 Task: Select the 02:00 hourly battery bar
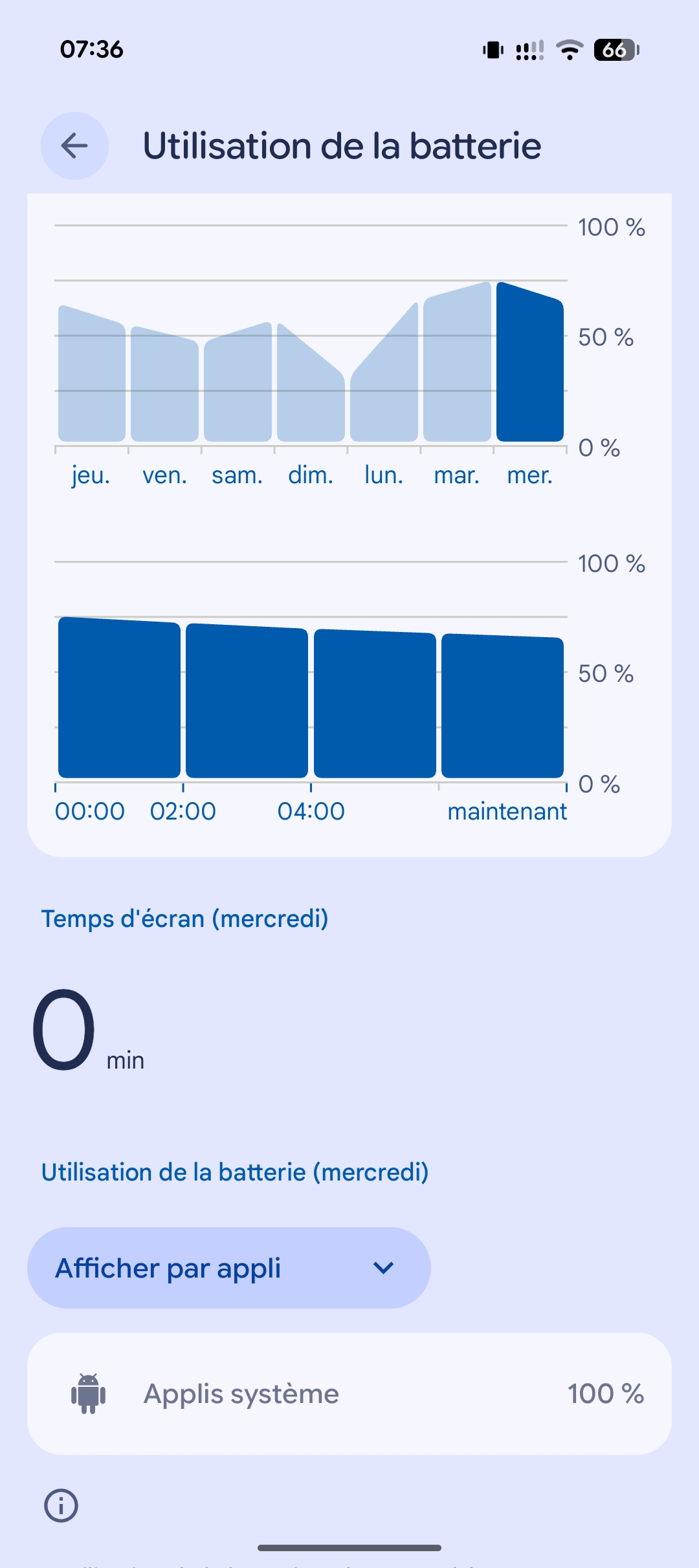point(247,702)
